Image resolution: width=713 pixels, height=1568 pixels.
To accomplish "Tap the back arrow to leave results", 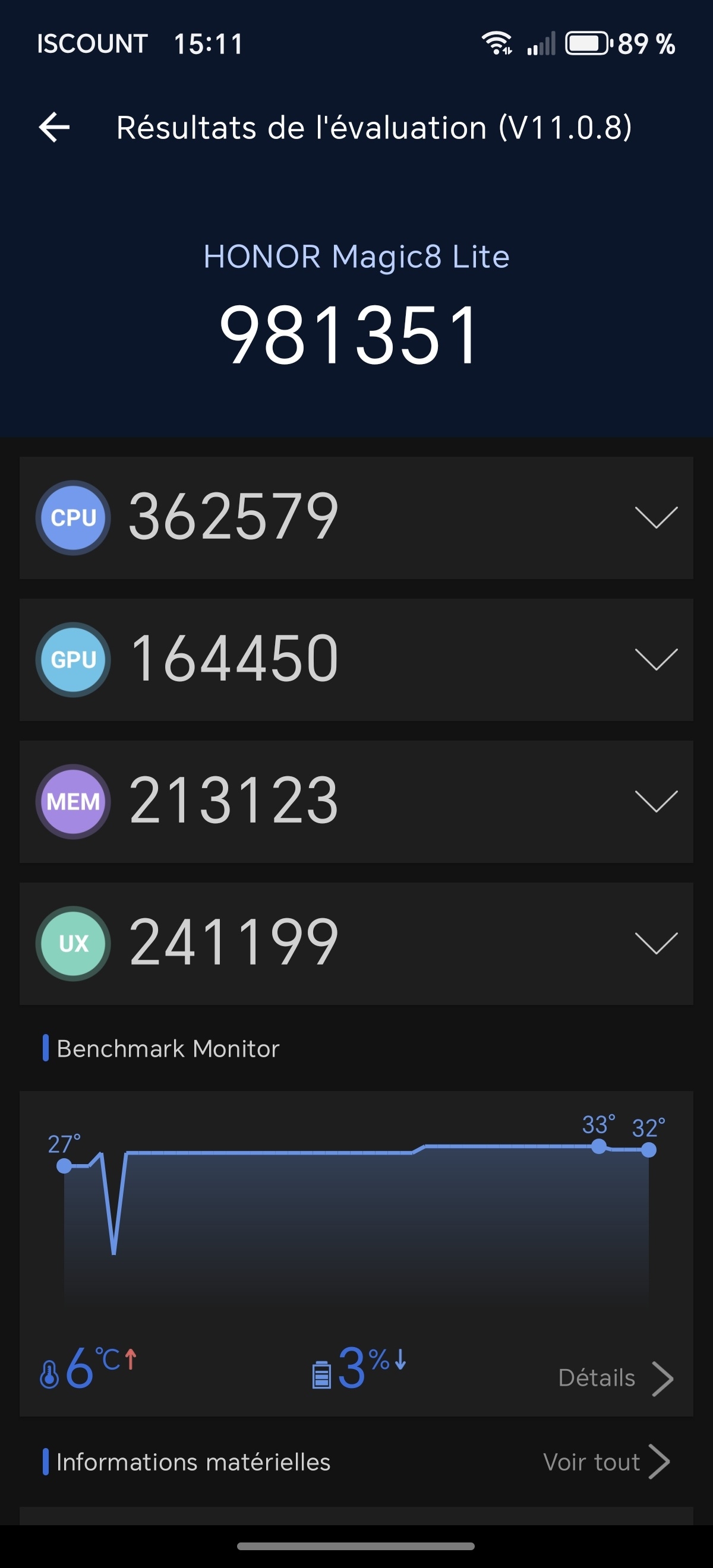I will (x=55, y=127).
